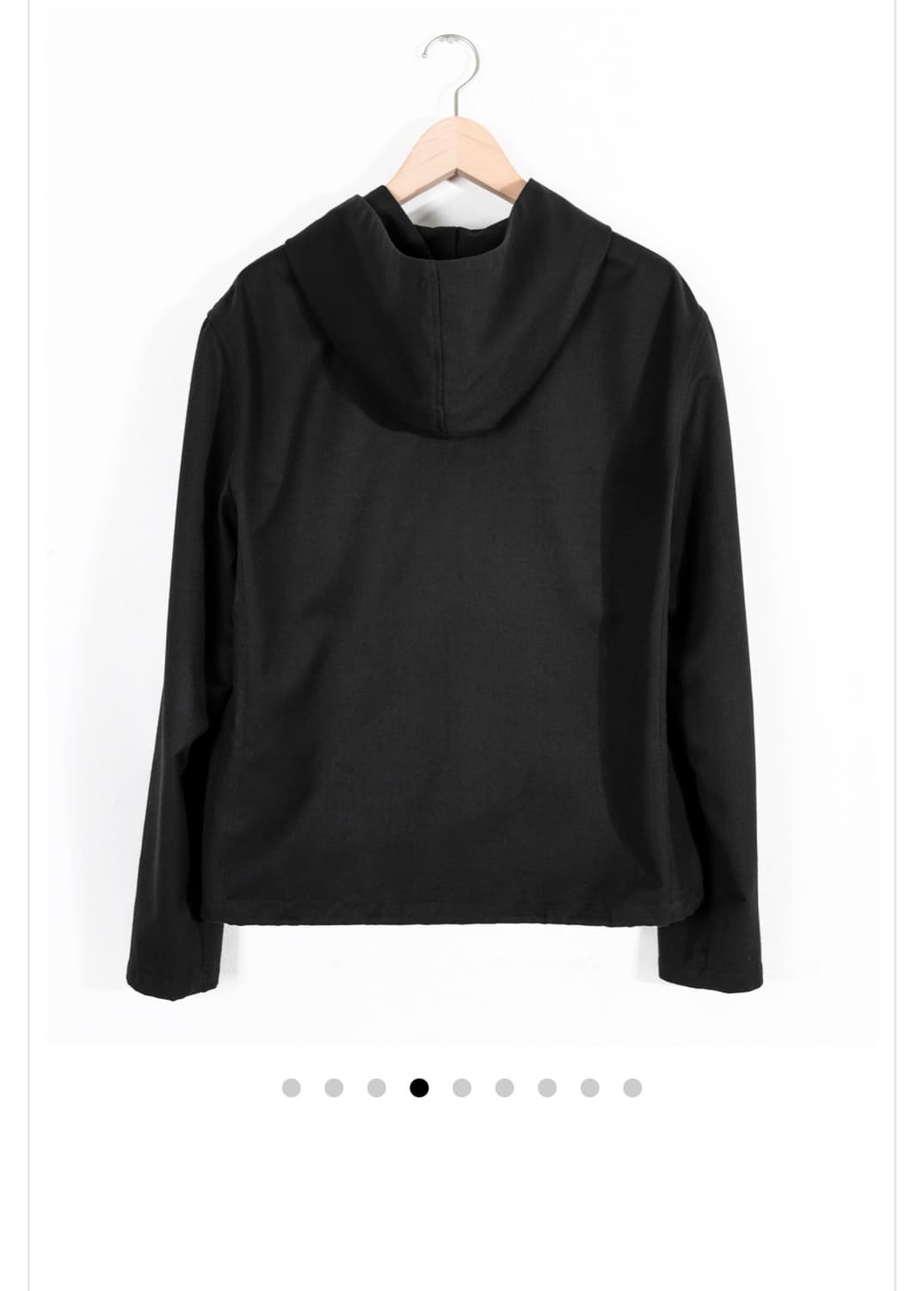Click the dot row pagination area

[461, 1087]
